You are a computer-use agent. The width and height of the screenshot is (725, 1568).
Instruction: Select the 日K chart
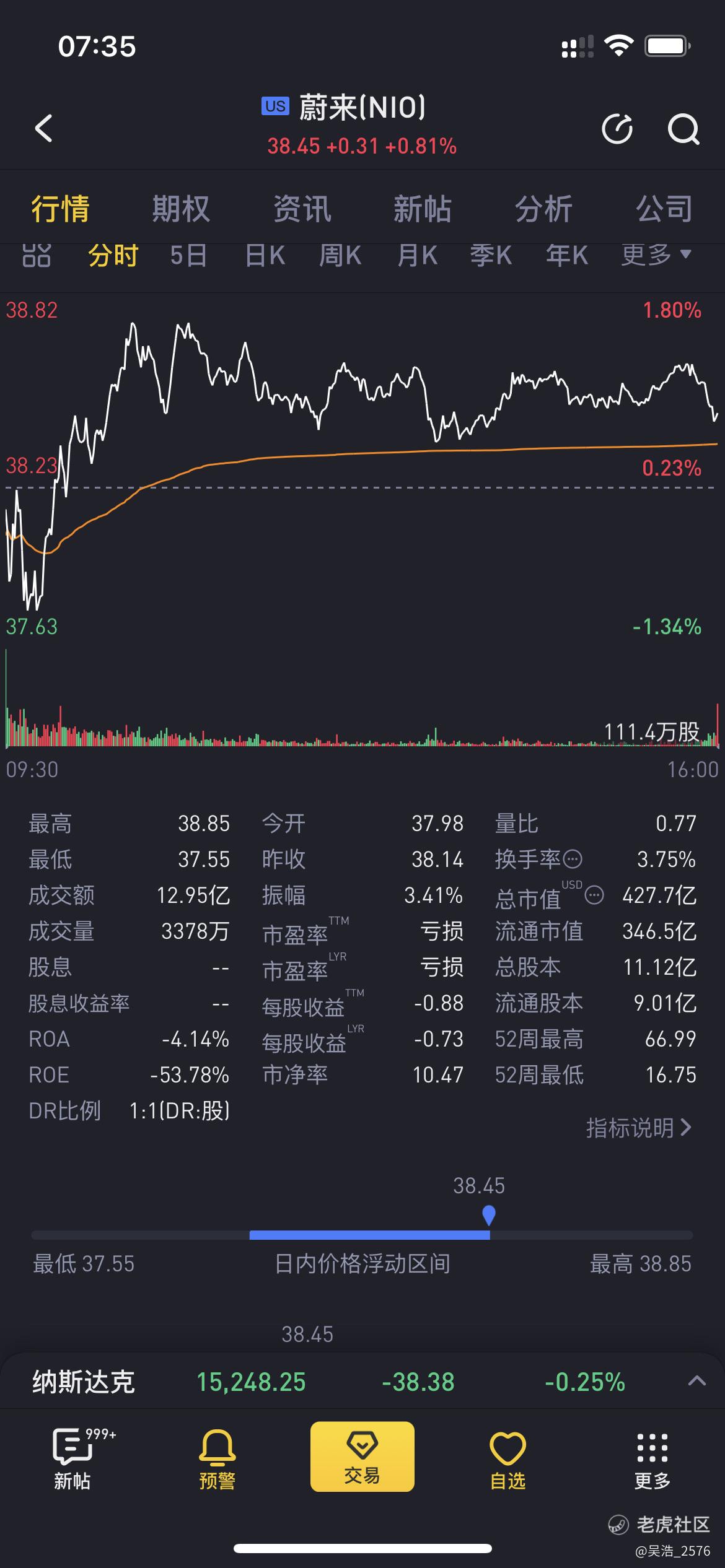pos(265,255)
